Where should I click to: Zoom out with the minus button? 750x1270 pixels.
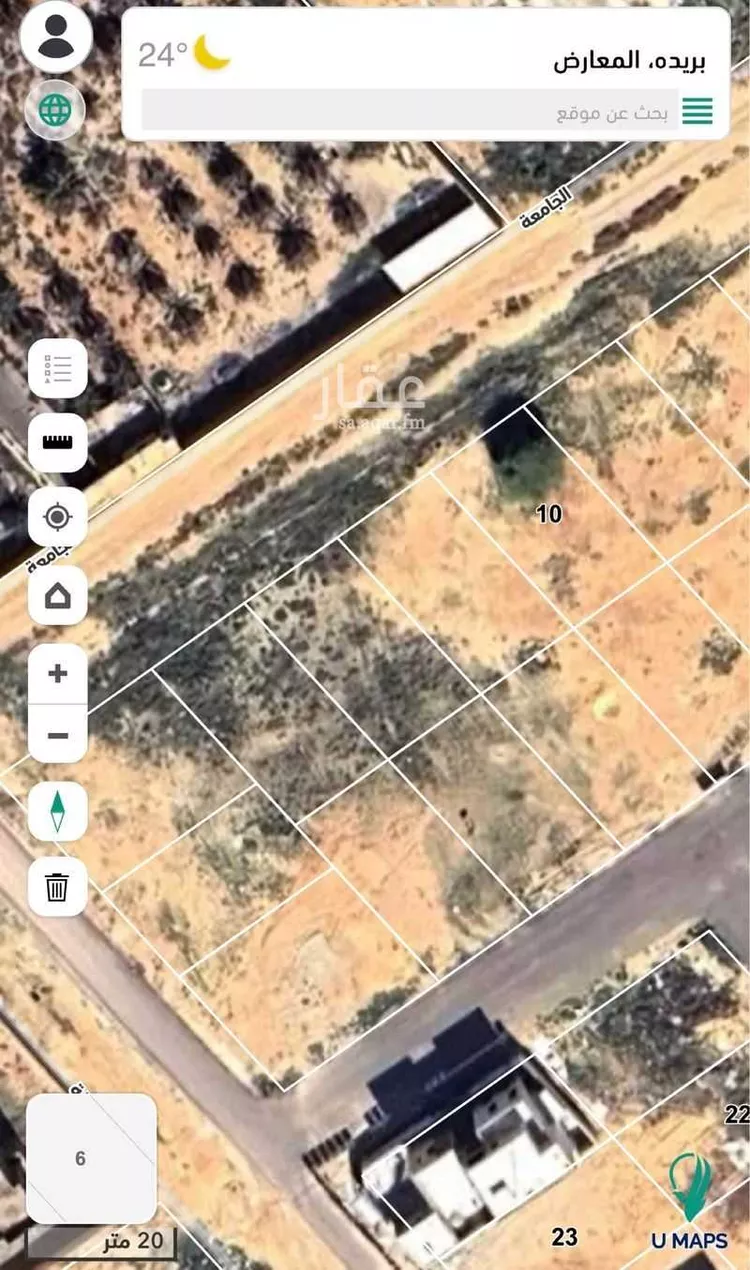(58, 735)
